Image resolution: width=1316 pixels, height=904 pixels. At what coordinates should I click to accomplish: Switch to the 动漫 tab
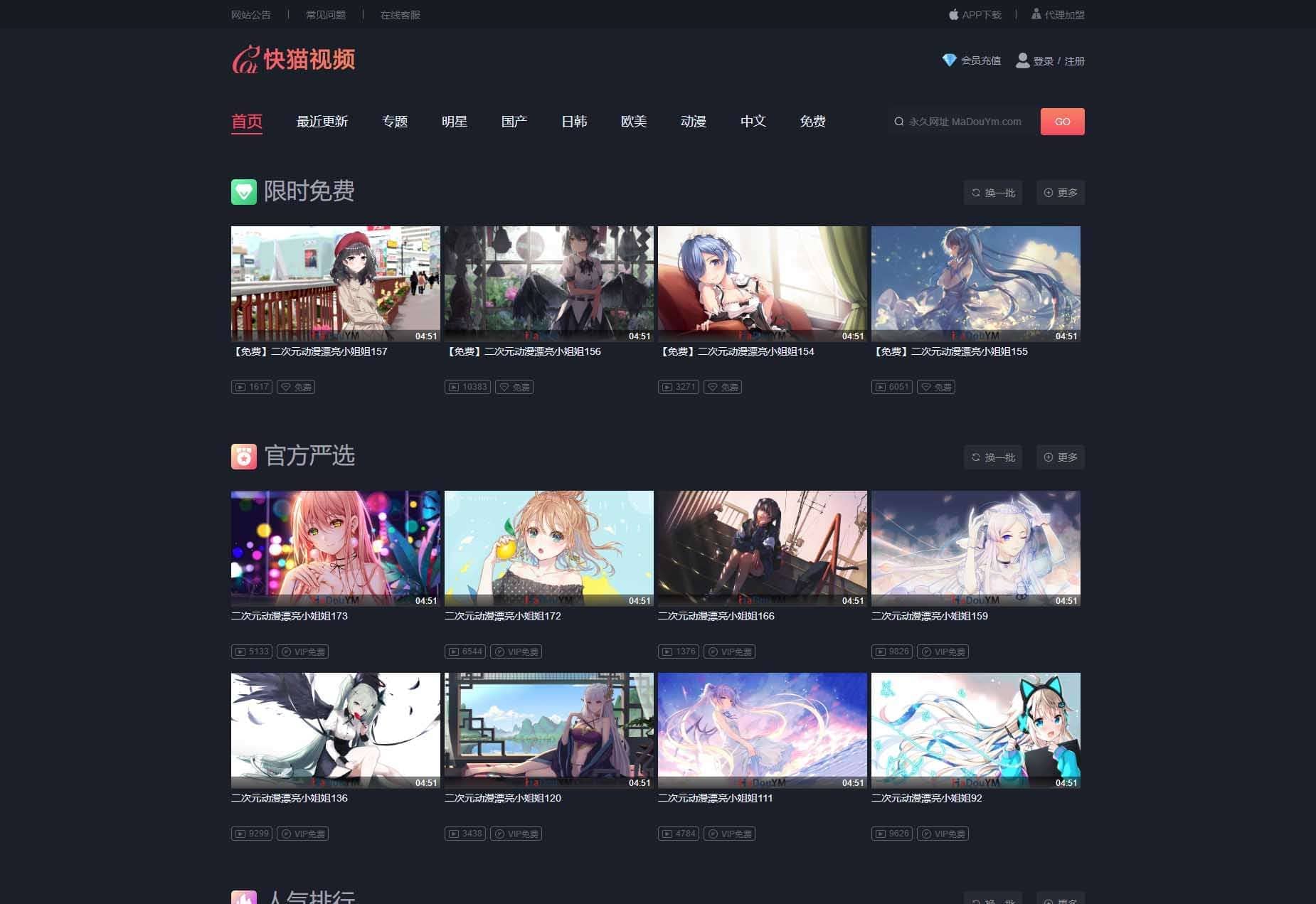pos(693,122)
